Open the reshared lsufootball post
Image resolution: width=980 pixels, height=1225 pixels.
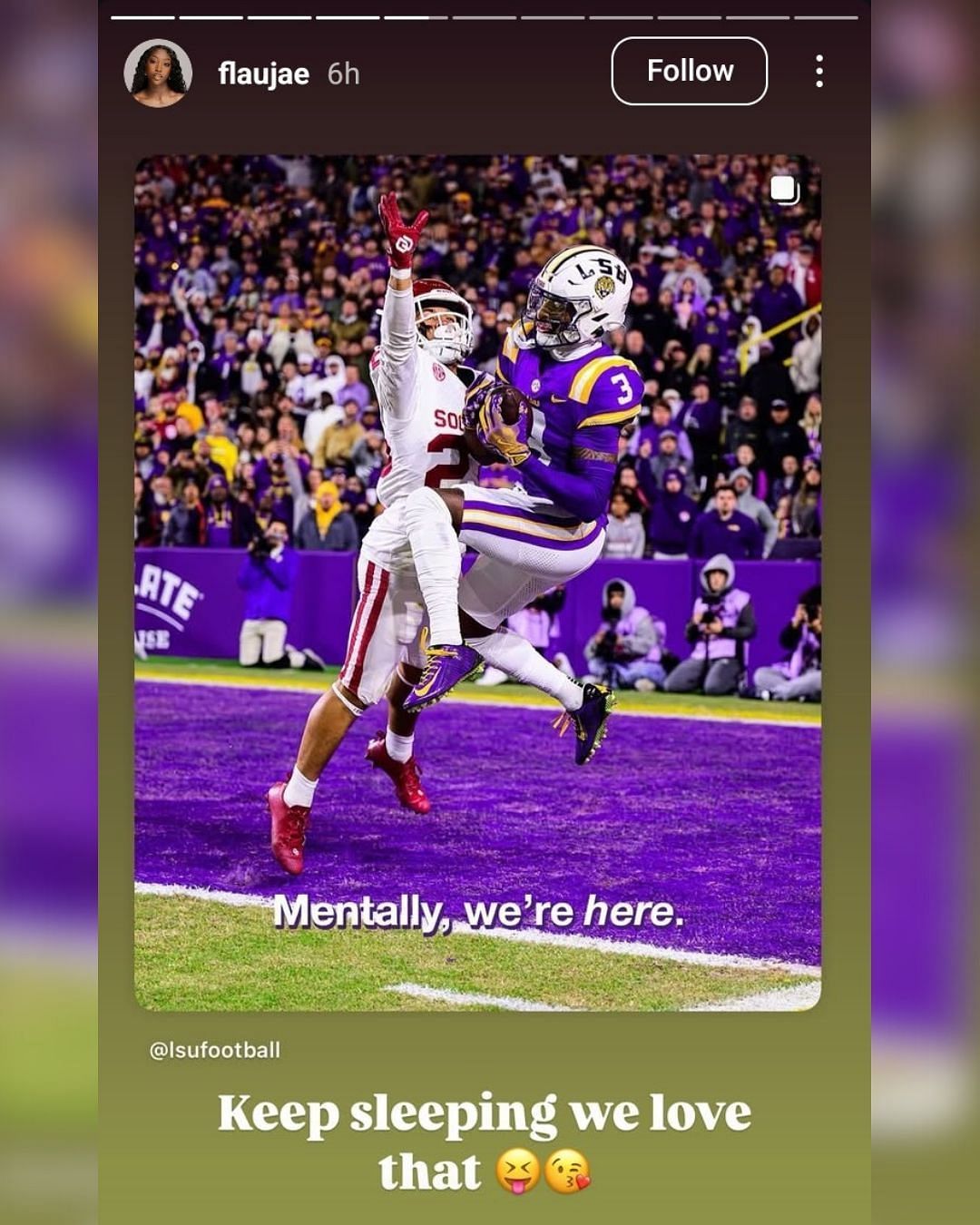[x=477, y=581]
